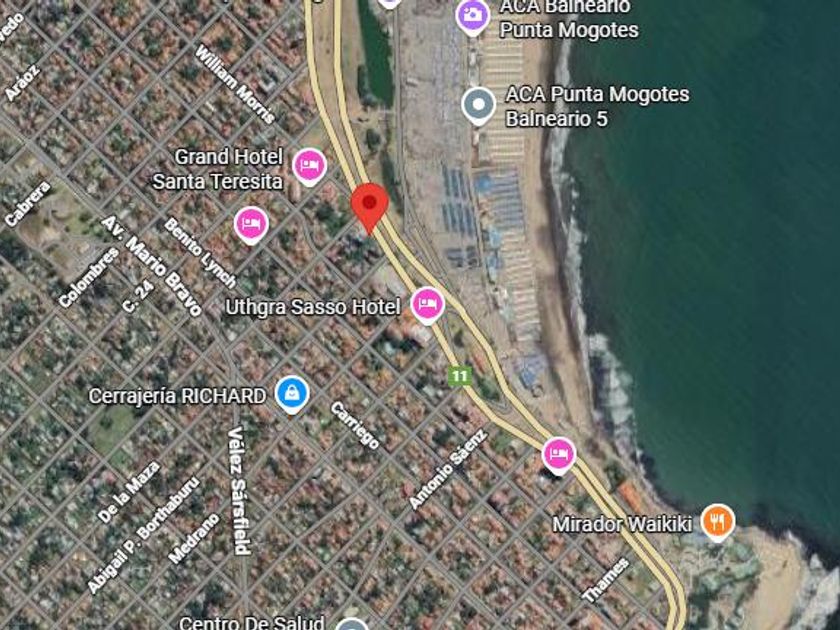The height and width of the screenshot is (630, 840).
Task: Open Uthgra Sasso Hotel marker
Action: pos(428,305)
